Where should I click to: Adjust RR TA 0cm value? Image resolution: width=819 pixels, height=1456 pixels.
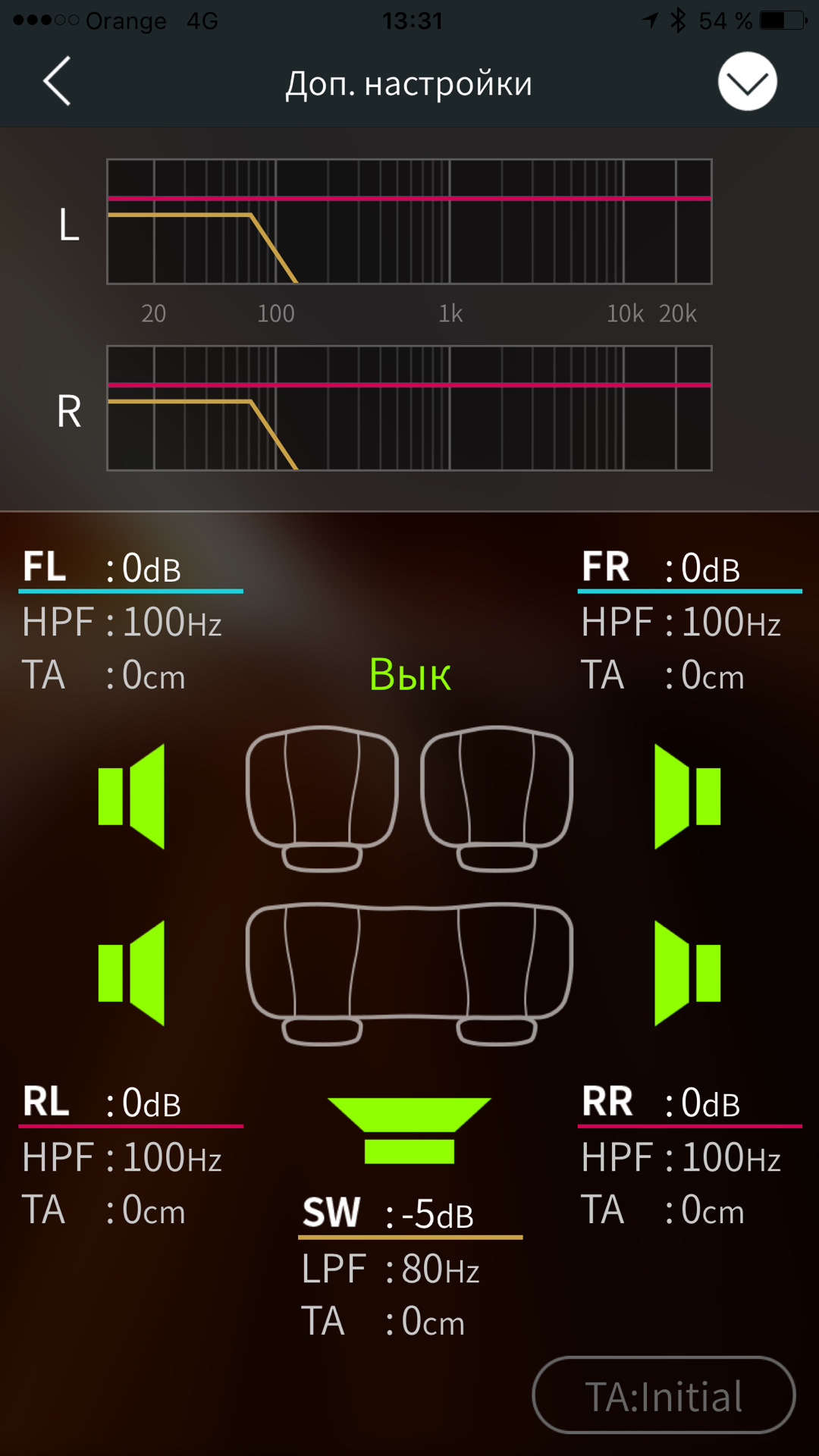click(x=663, y=1210)
